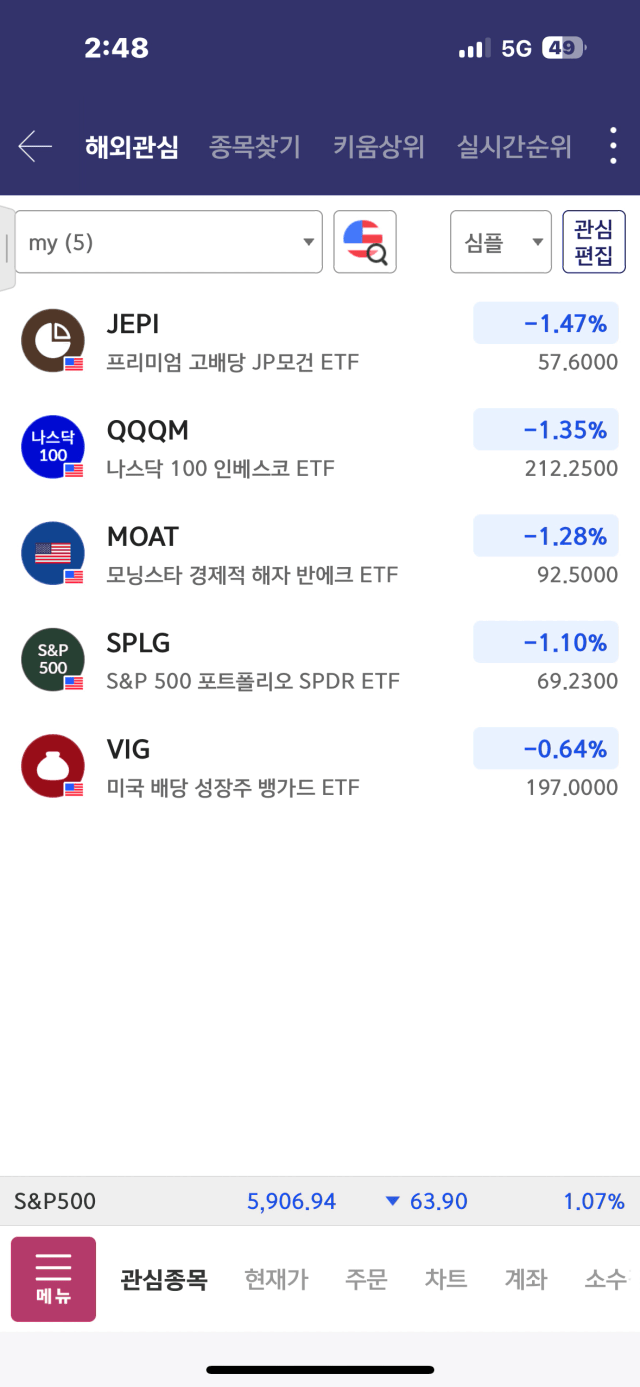640x1387 pixels.
Task: Tap the 관심편집 button
Action: 594,242
